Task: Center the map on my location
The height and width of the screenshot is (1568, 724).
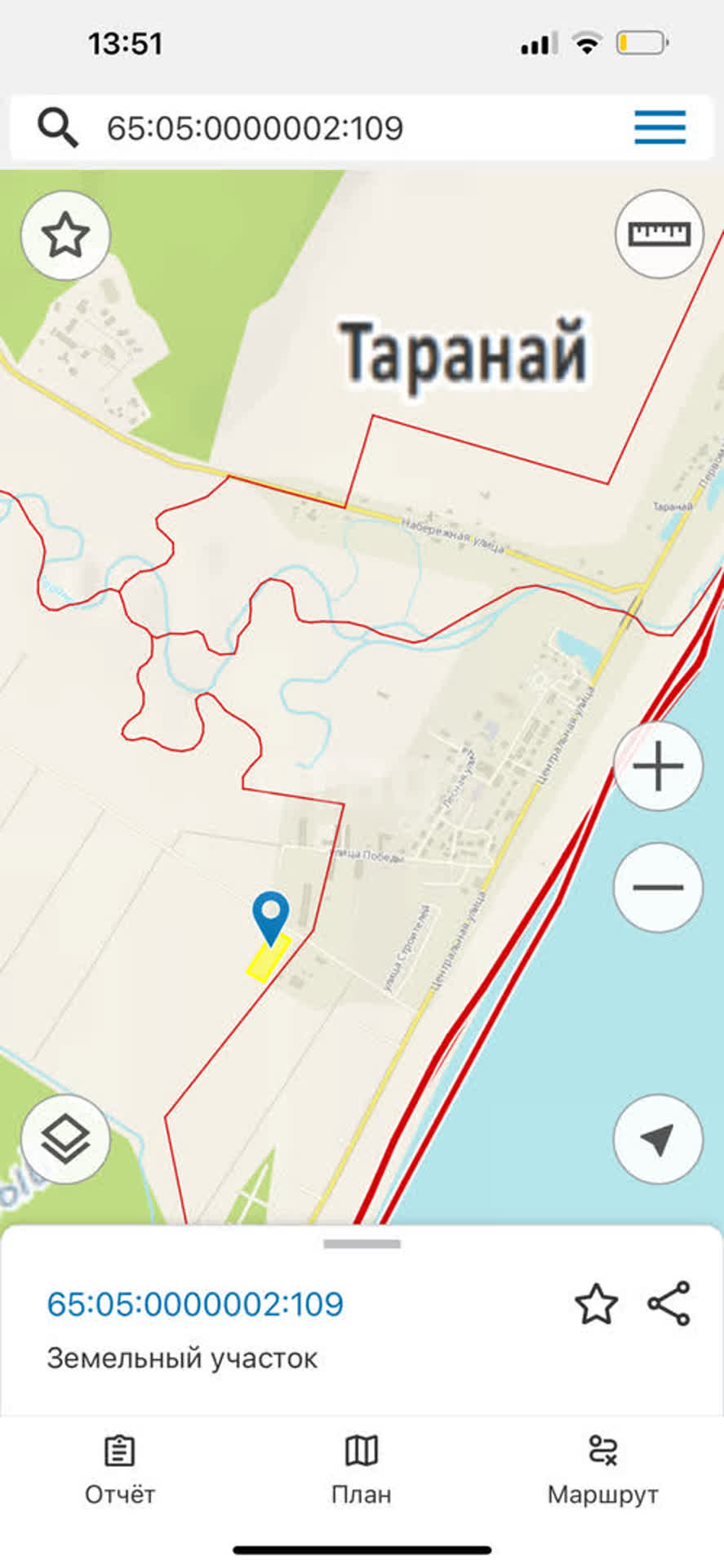Action: coord(658,1139)
